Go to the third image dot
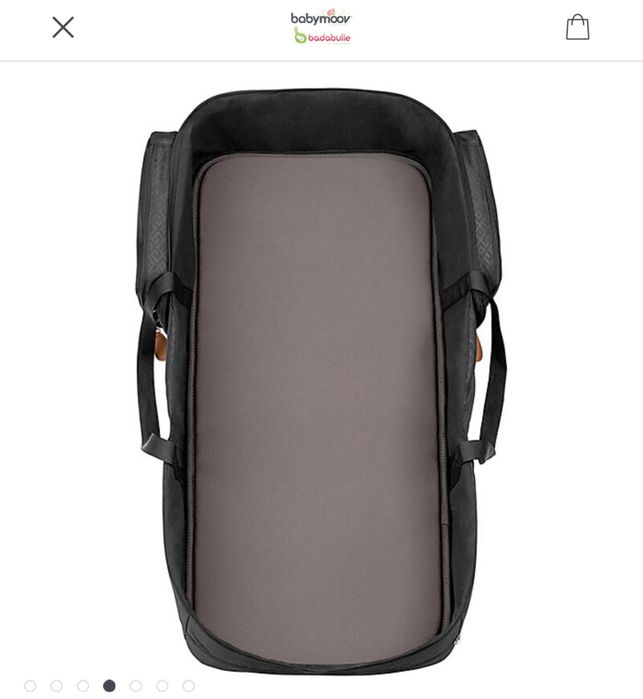 83,686
